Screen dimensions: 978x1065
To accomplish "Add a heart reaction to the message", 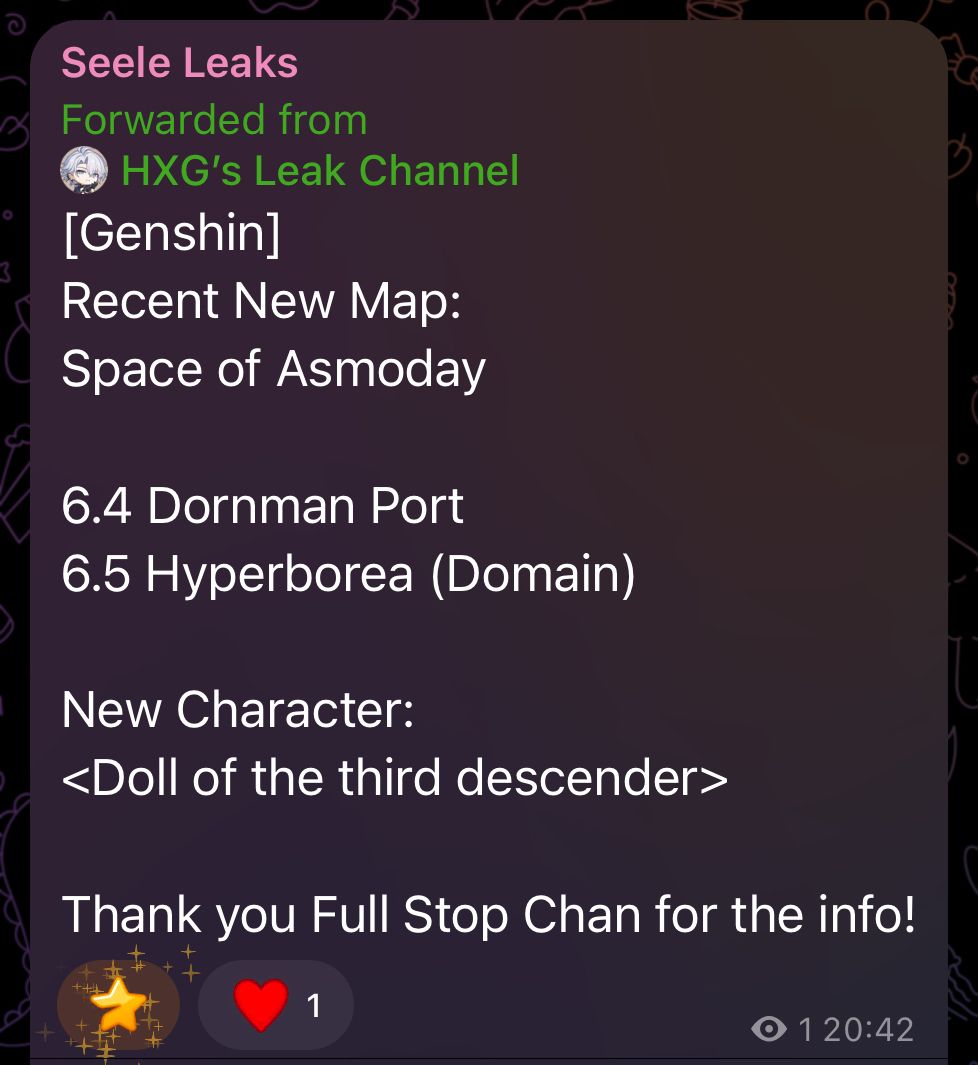I will point(276,1004).
